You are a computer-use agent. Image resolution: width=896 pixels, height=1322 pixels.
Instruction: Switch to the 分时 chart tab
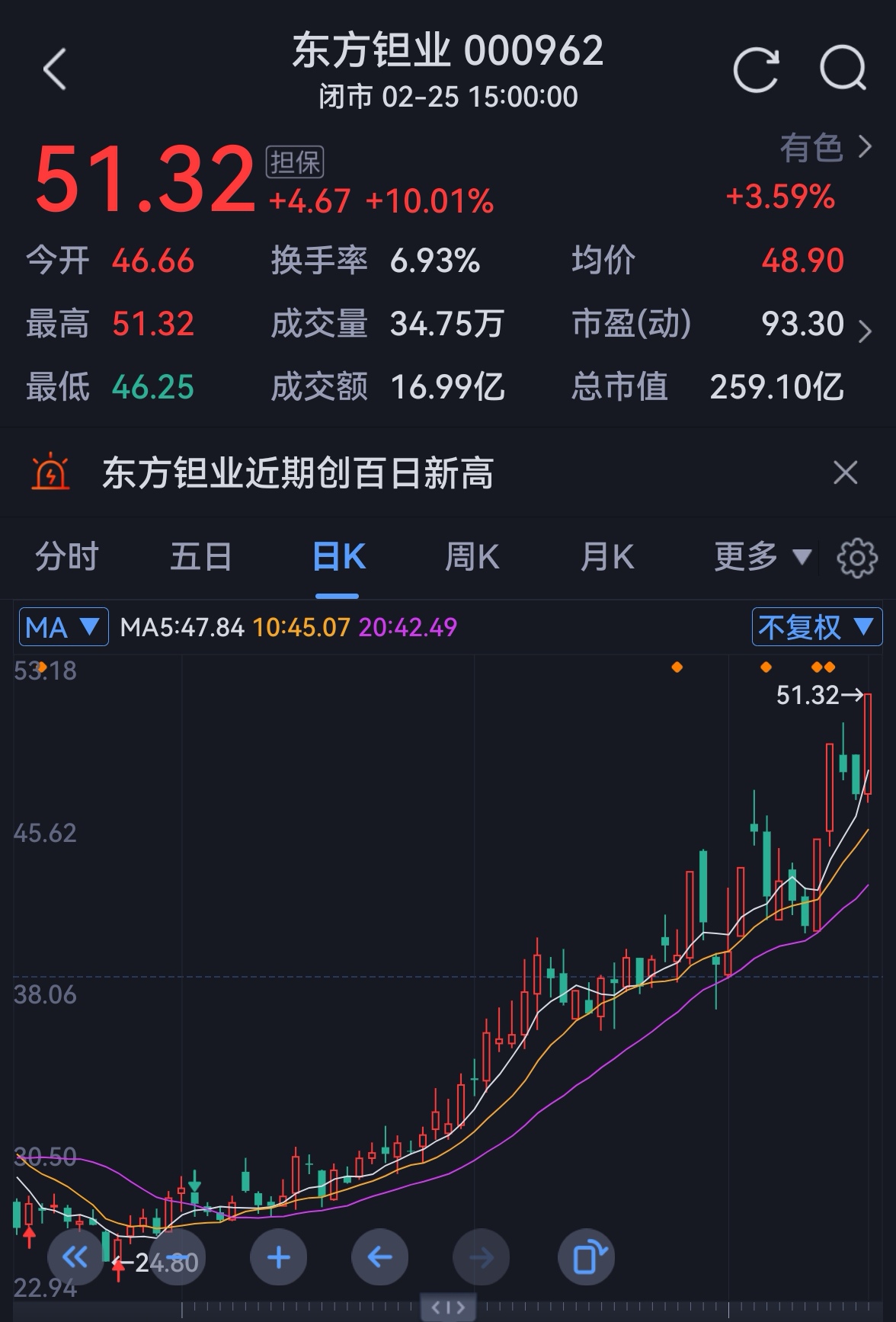[x=67, y=557]
